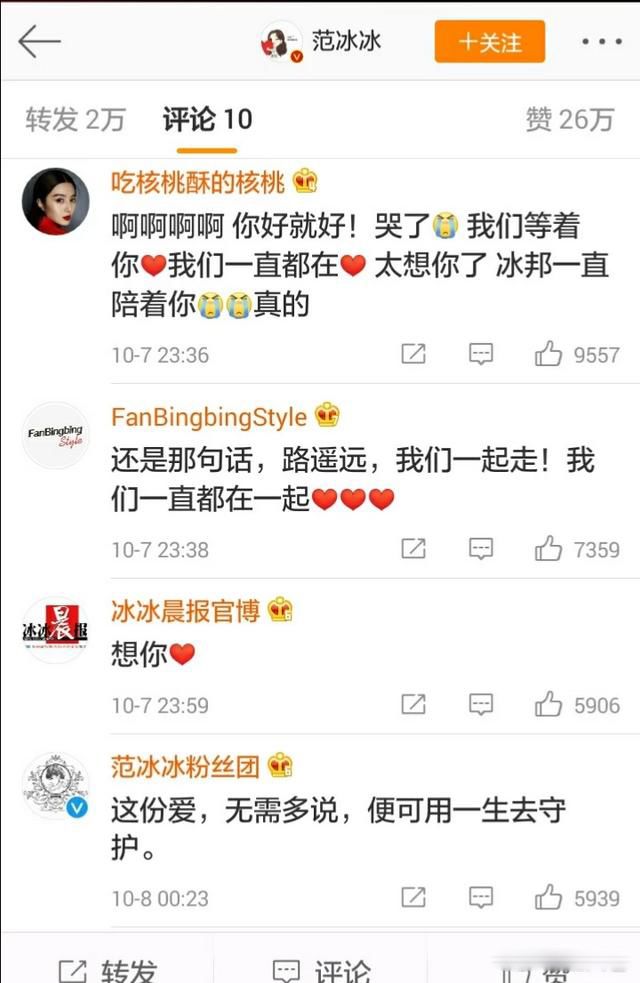Open the profile of 吃核桃酥的核桃
This screenshot has height=983, width=640.
click(56, 201)
